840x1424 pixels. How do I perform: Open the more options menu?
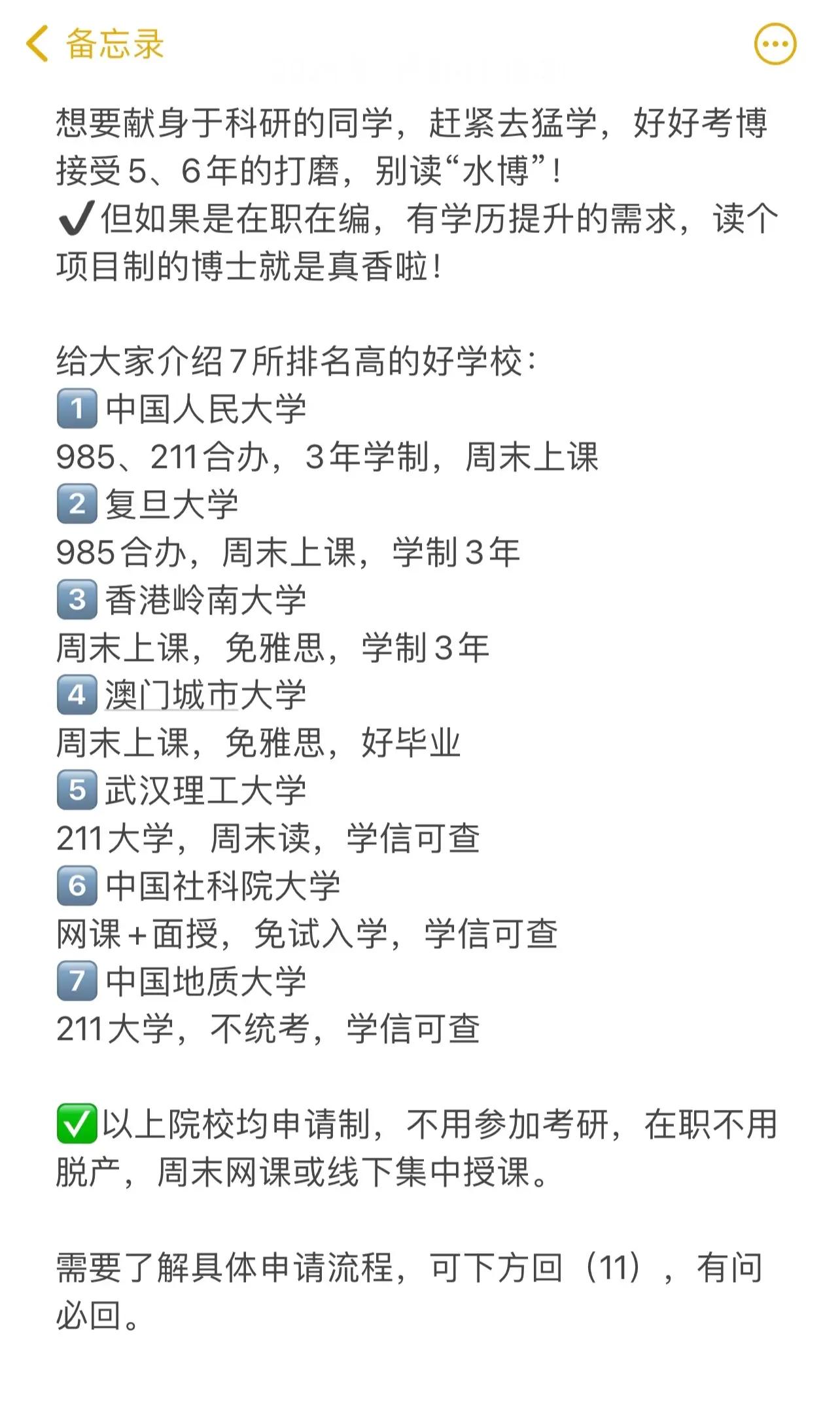point(775,44)
